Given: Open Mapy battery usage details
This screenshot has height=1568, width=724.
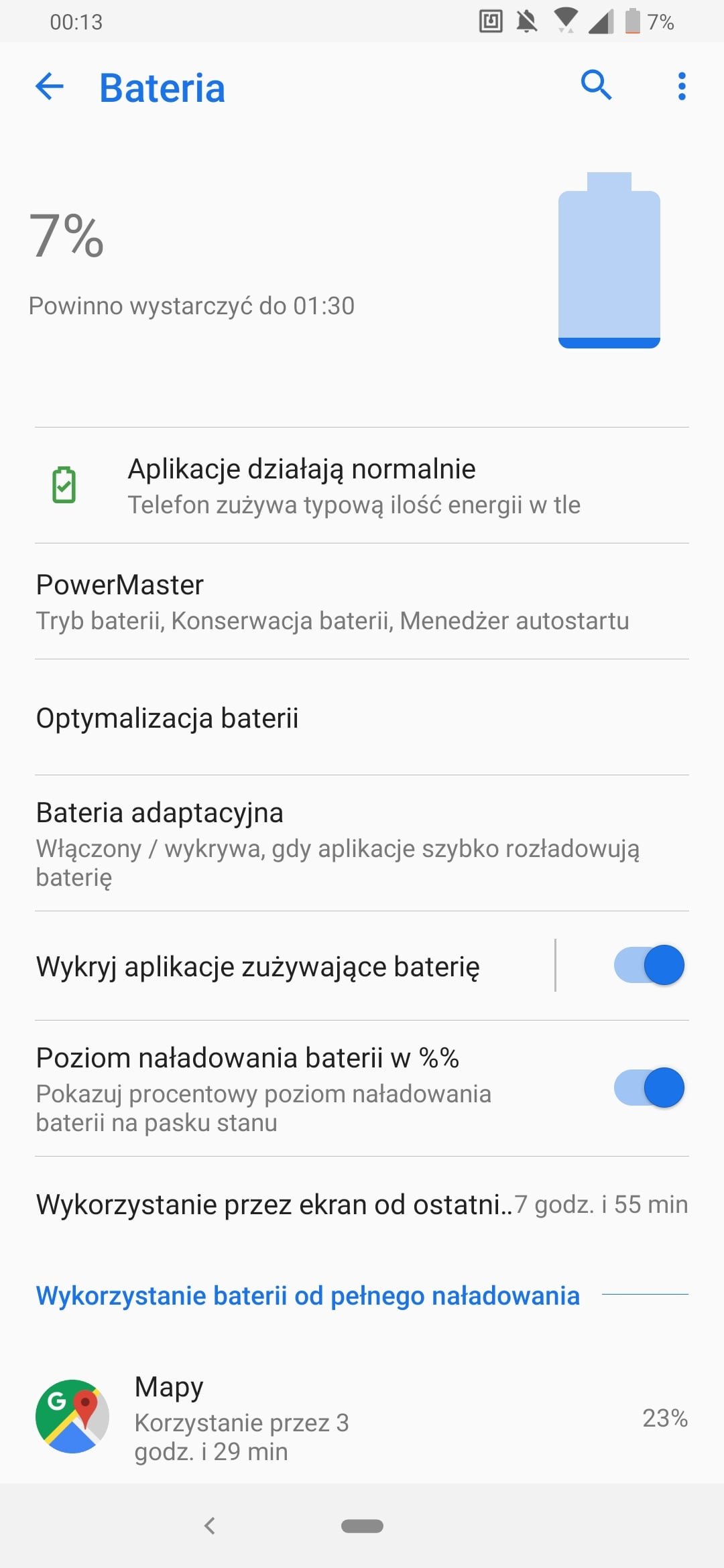Looking at the screenshot, I should coord(362,1418).
